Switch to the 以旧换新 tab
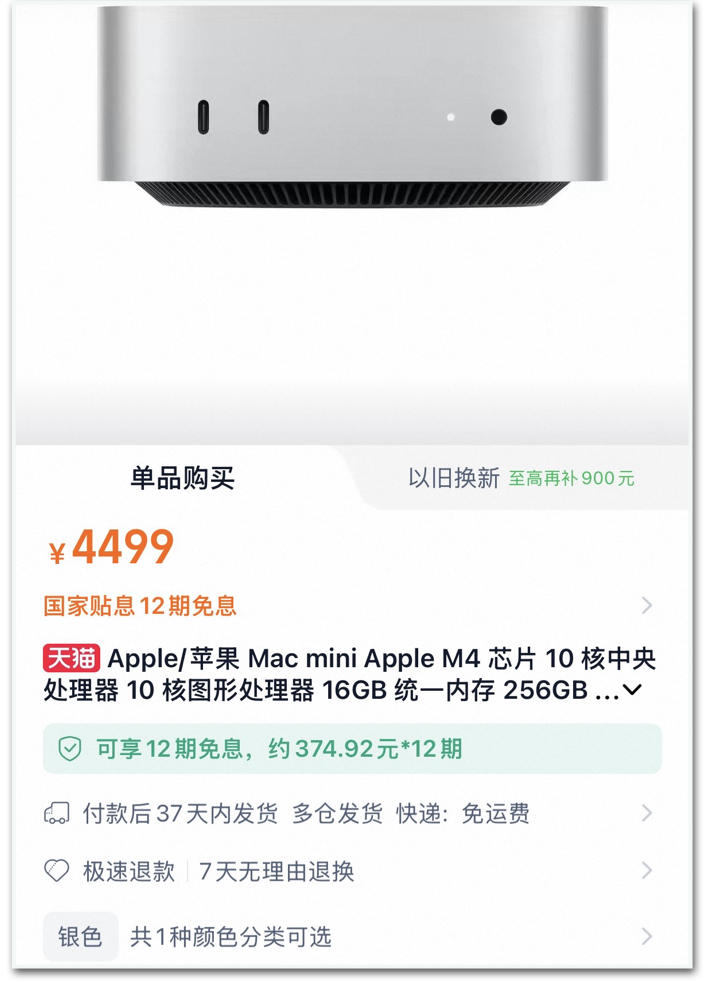This screenshot has width=708, height=982. point(520,478)
